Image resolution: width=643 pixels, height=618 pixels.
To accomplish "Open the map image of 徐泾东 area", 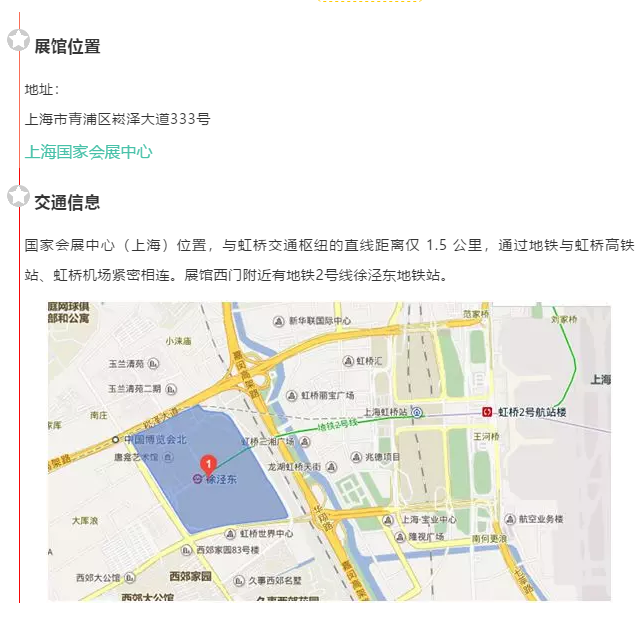I will 329,451.
